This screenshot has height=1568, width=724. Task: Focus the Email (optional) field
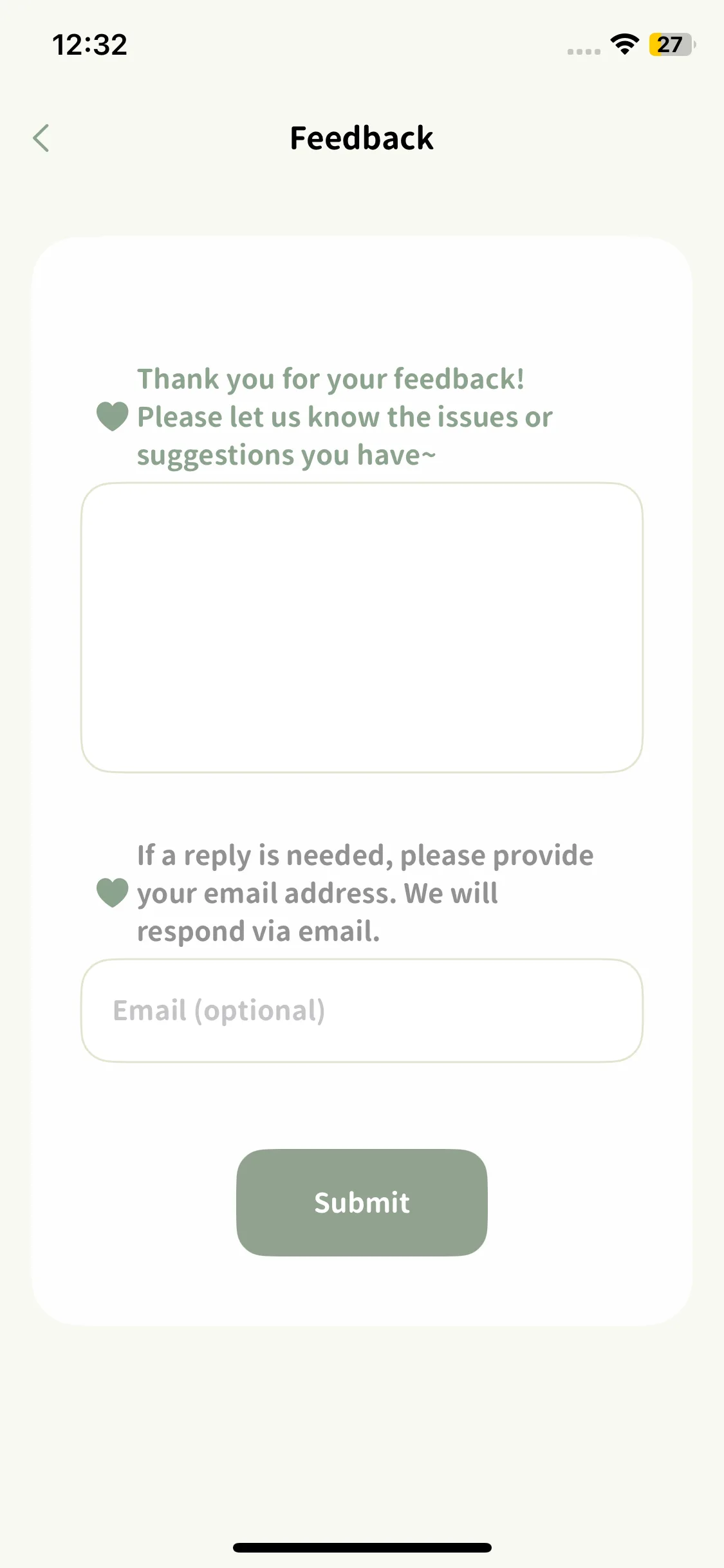pos(362,1010)
